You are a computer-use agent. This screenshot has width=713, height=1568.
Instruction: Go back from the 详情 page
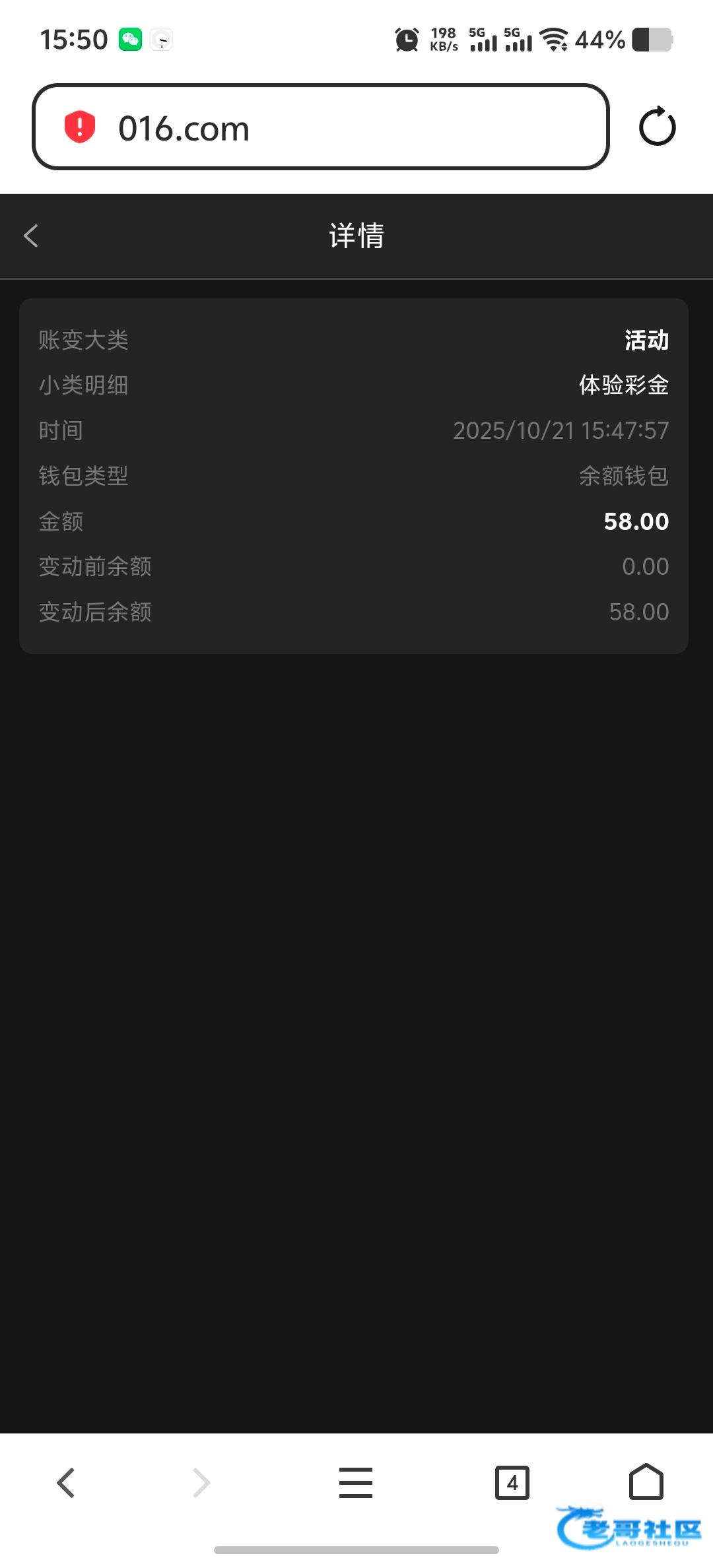tap(31, 236)
